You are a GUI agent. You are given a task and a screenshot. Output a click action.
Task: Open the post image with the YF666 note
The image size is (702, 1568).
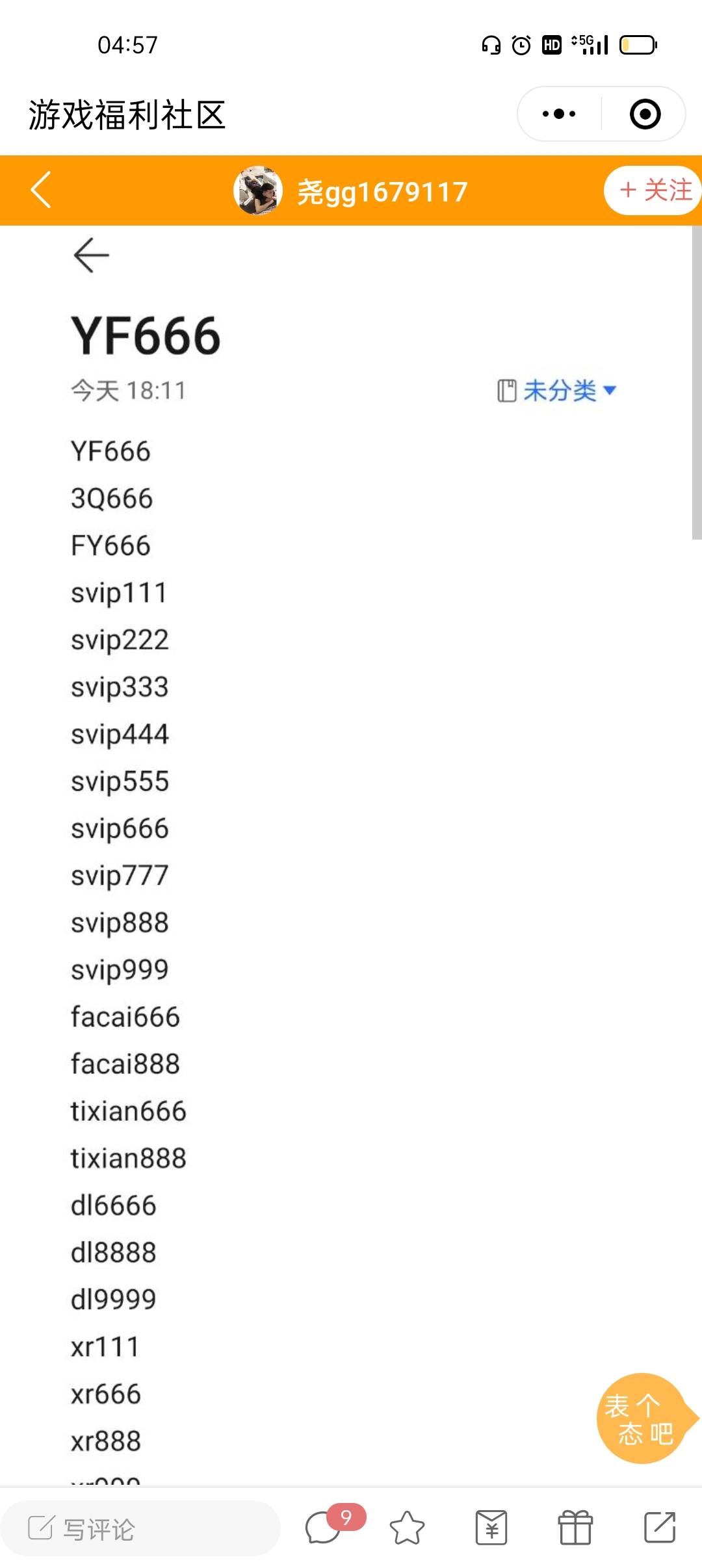point(344,845)
